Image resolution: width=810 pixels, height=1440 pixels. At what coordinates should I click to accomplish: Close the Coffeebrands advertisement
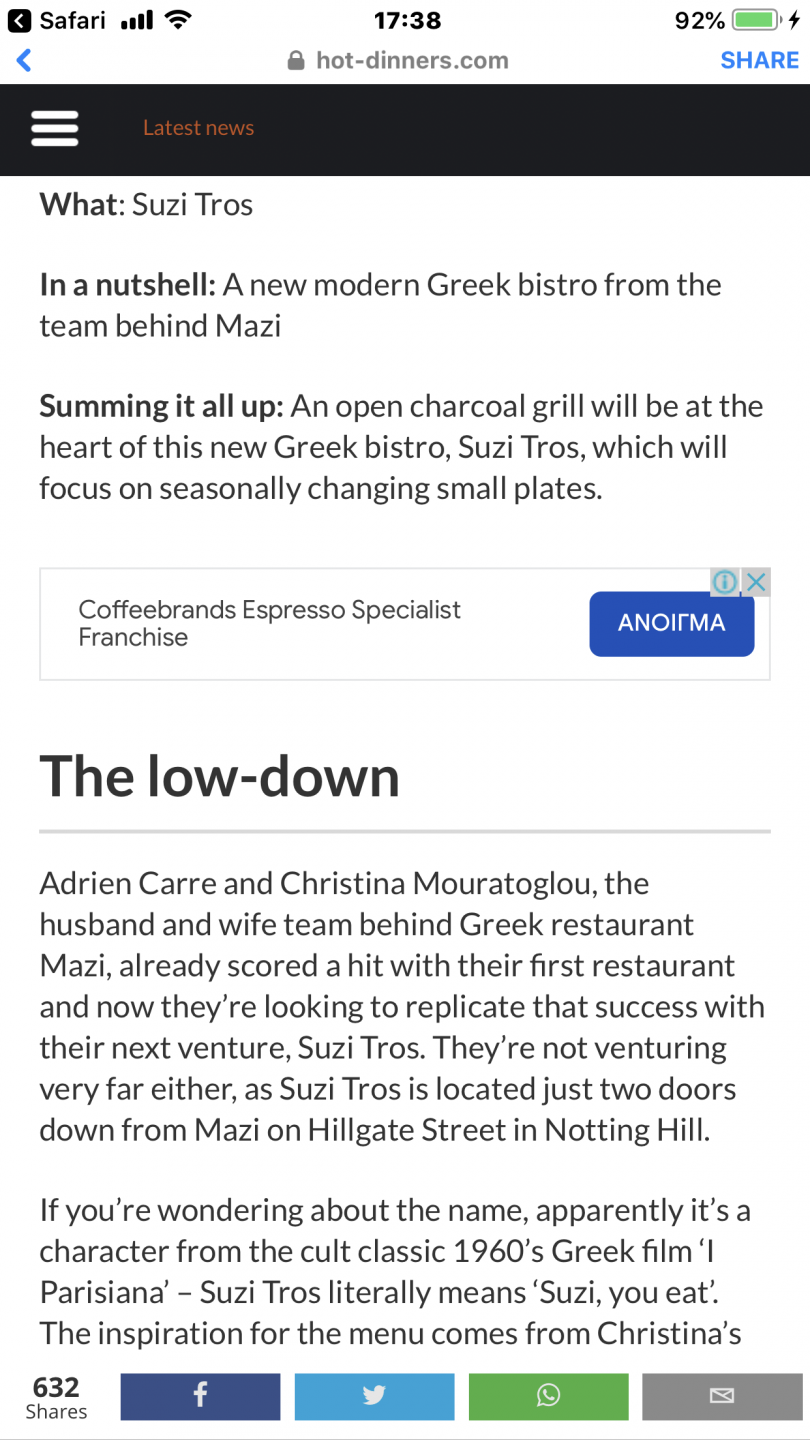pos(757,582)
